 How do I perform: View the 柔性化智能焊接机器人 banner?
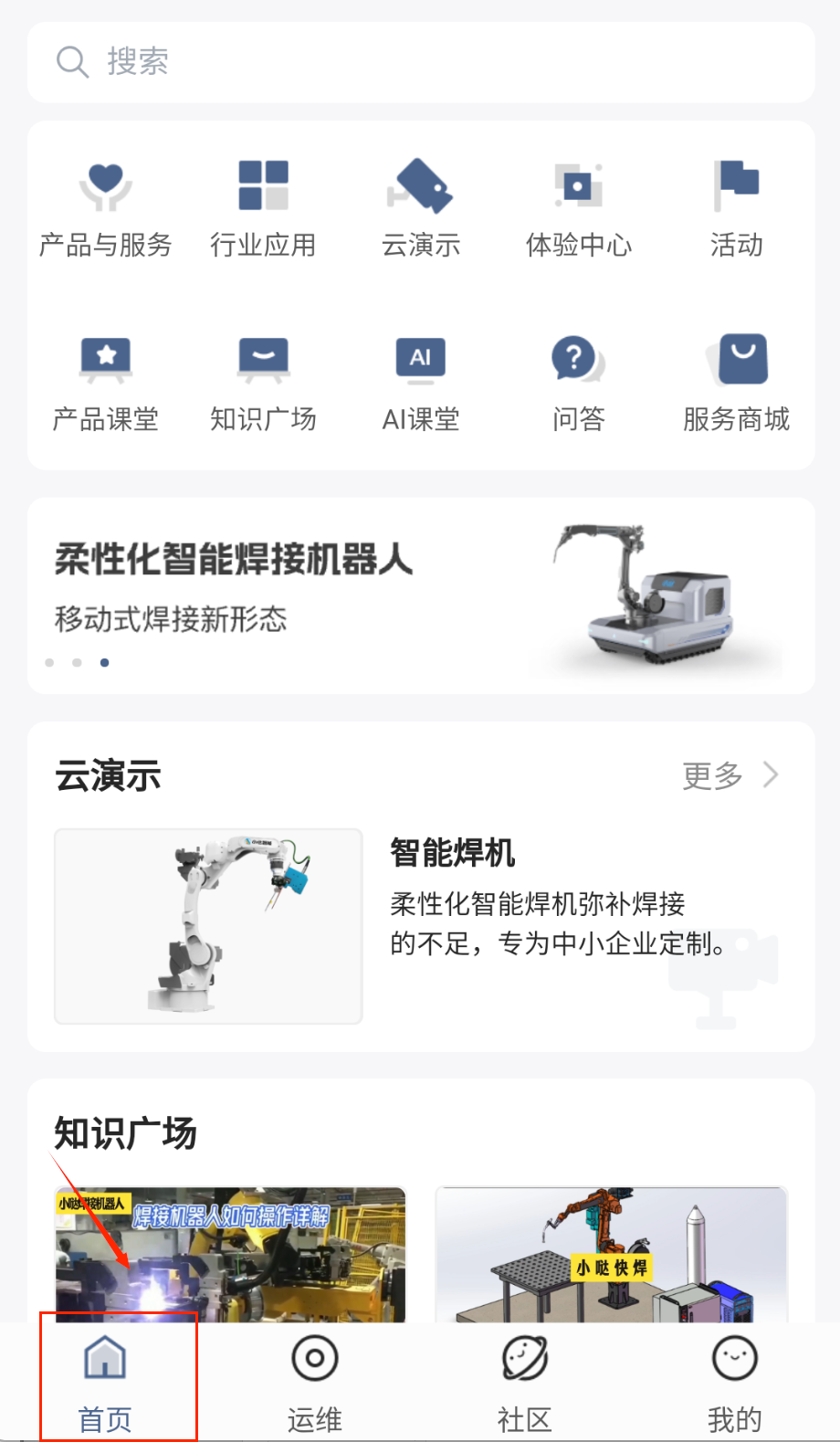(420, 595)
